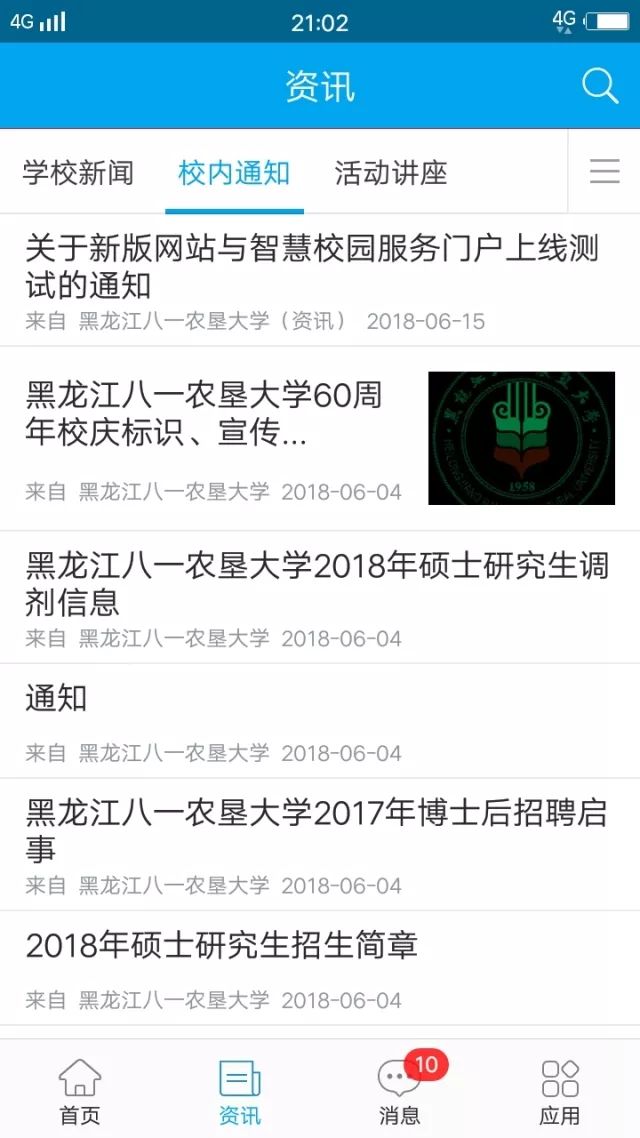Screen dimensions: 640x1138
Task: Tap the 资讯 tab in bottom bar
Action: (x=240, y=1091)
